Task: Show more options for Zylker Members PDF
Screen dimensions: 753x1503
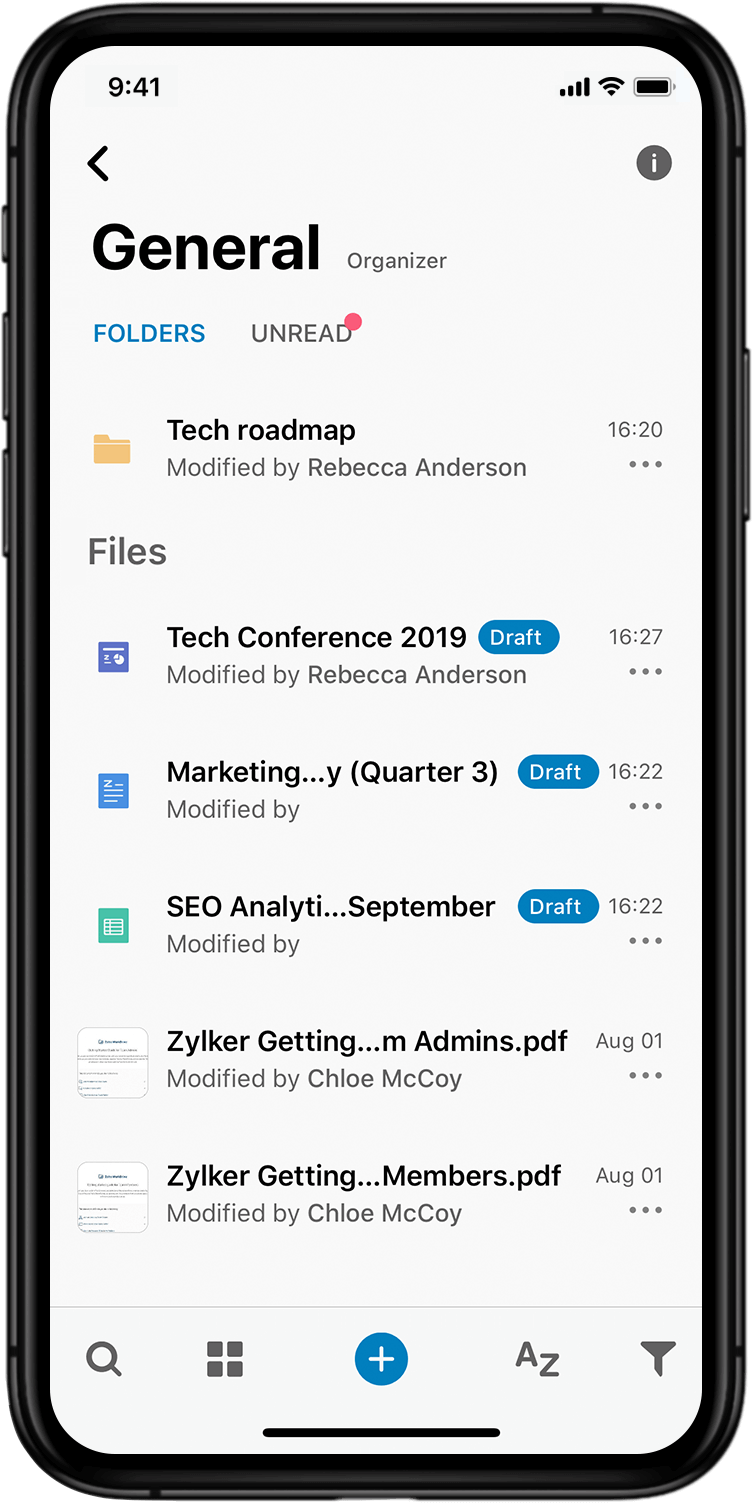Action: coord(645,1211)
